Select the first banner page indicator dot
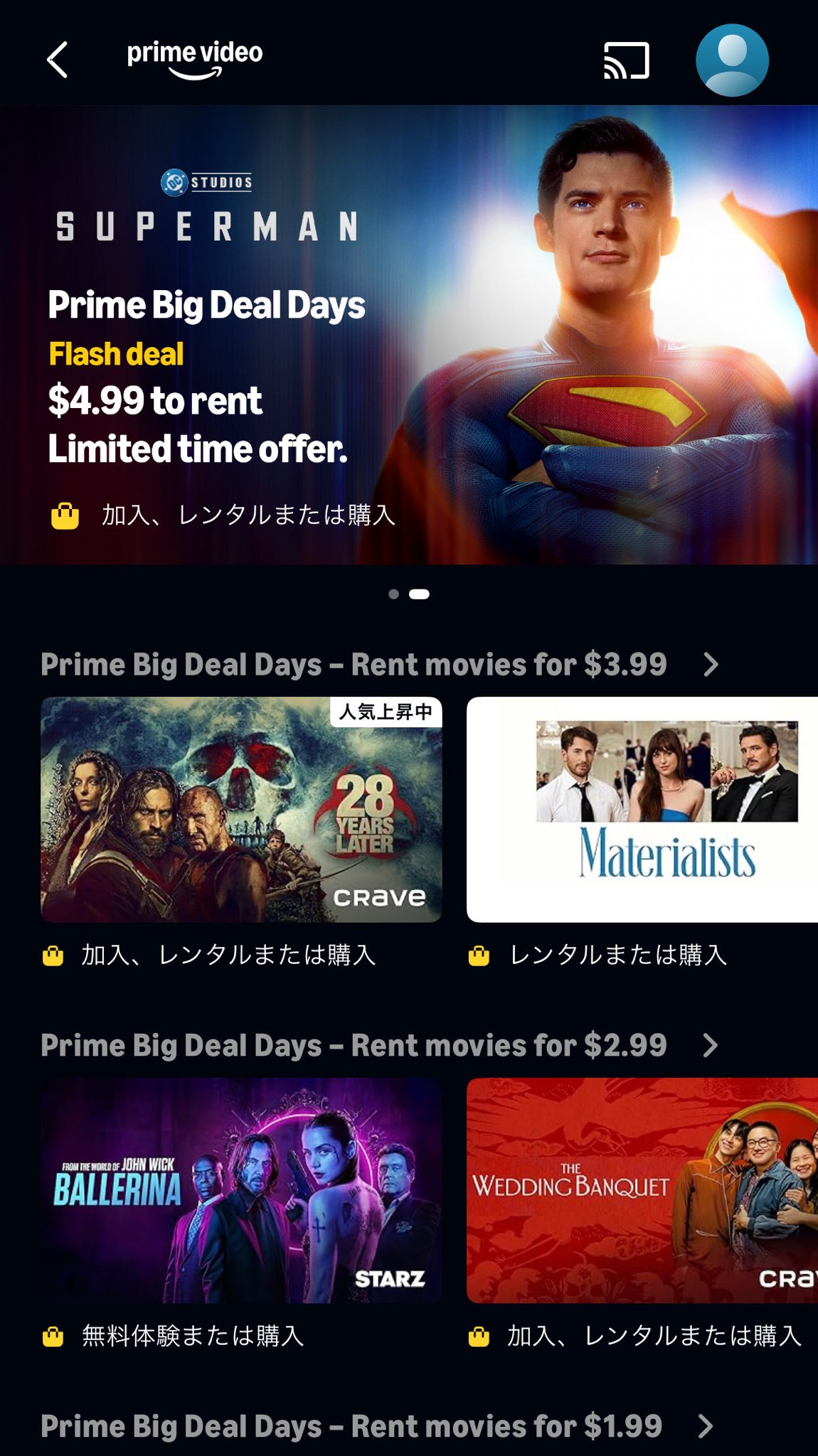Screen dimensions: 818x1456 pos(393,594)
